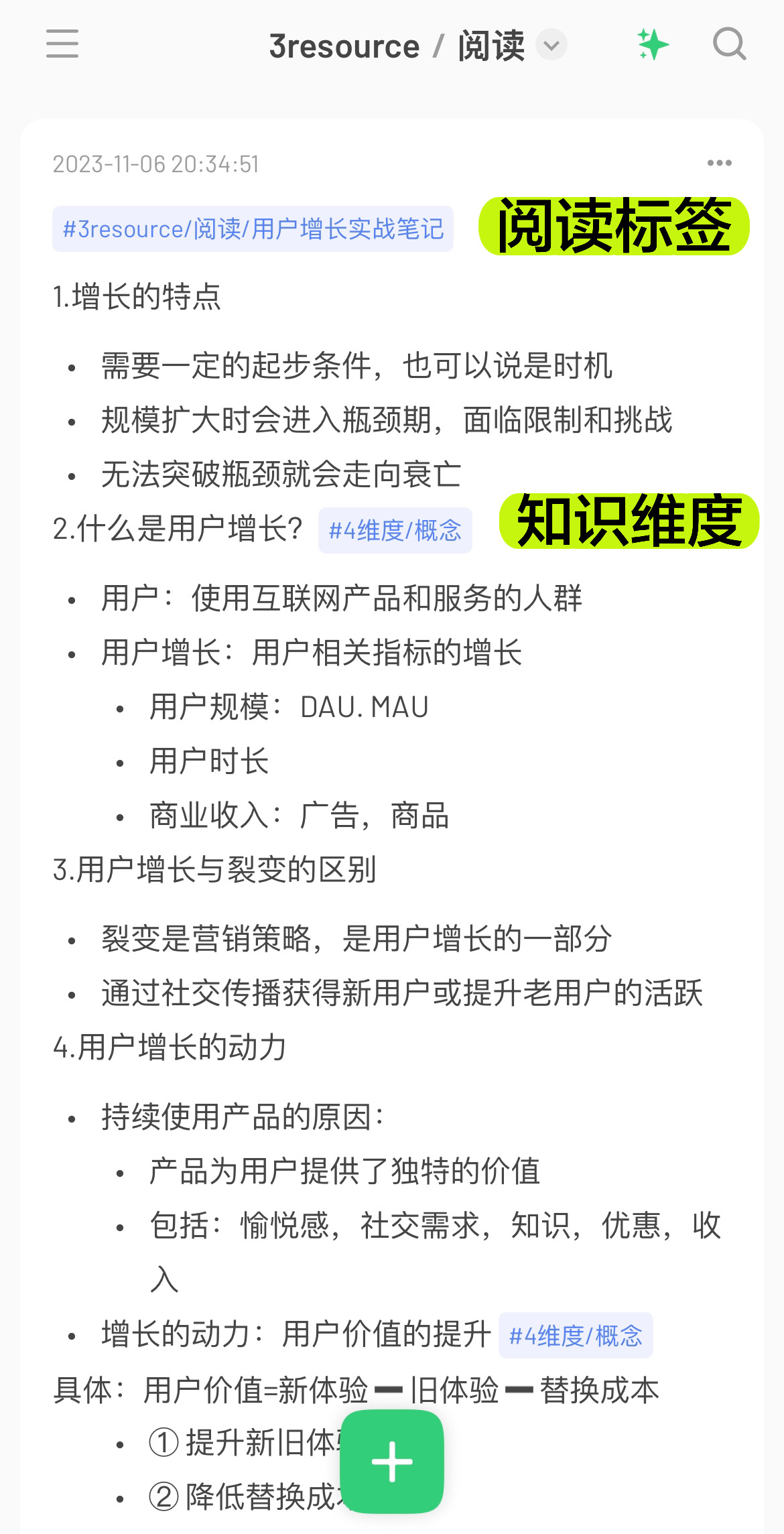This screenshot has height=1534, width=784.
Task: Open the three-dot menu of the note
Action: pos(719,163)
